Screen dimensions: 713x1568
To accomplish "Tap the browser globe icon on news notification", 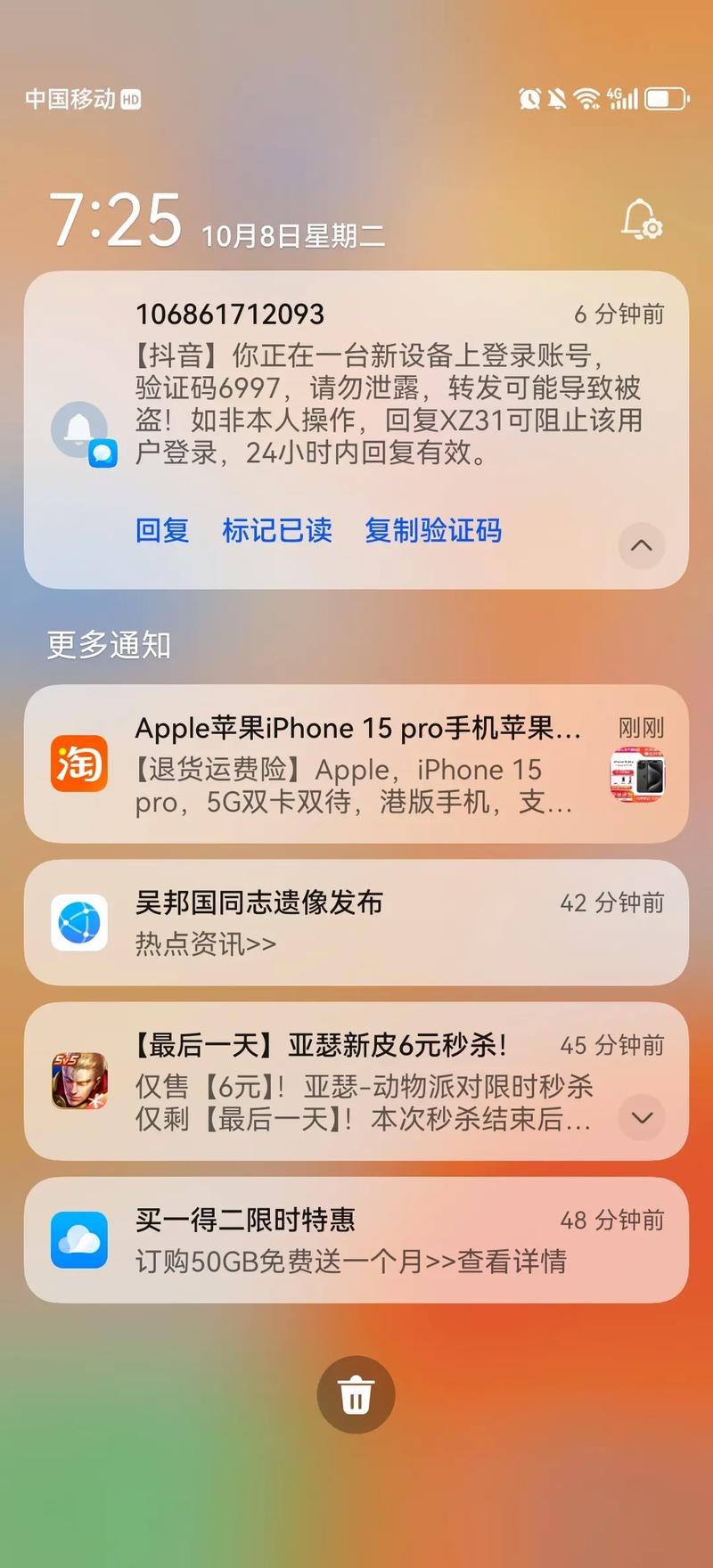I will click(77, 922).
